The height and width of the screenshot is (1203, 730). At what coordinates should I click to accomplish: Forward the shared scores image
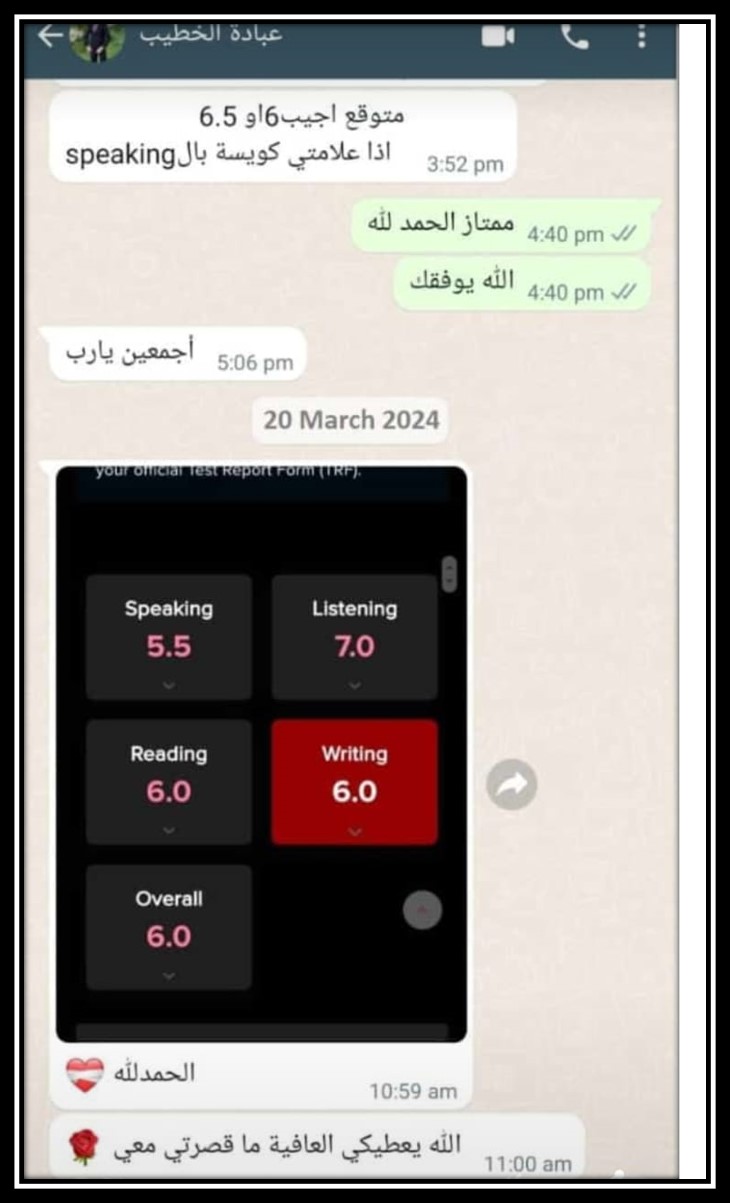[512, 785]
